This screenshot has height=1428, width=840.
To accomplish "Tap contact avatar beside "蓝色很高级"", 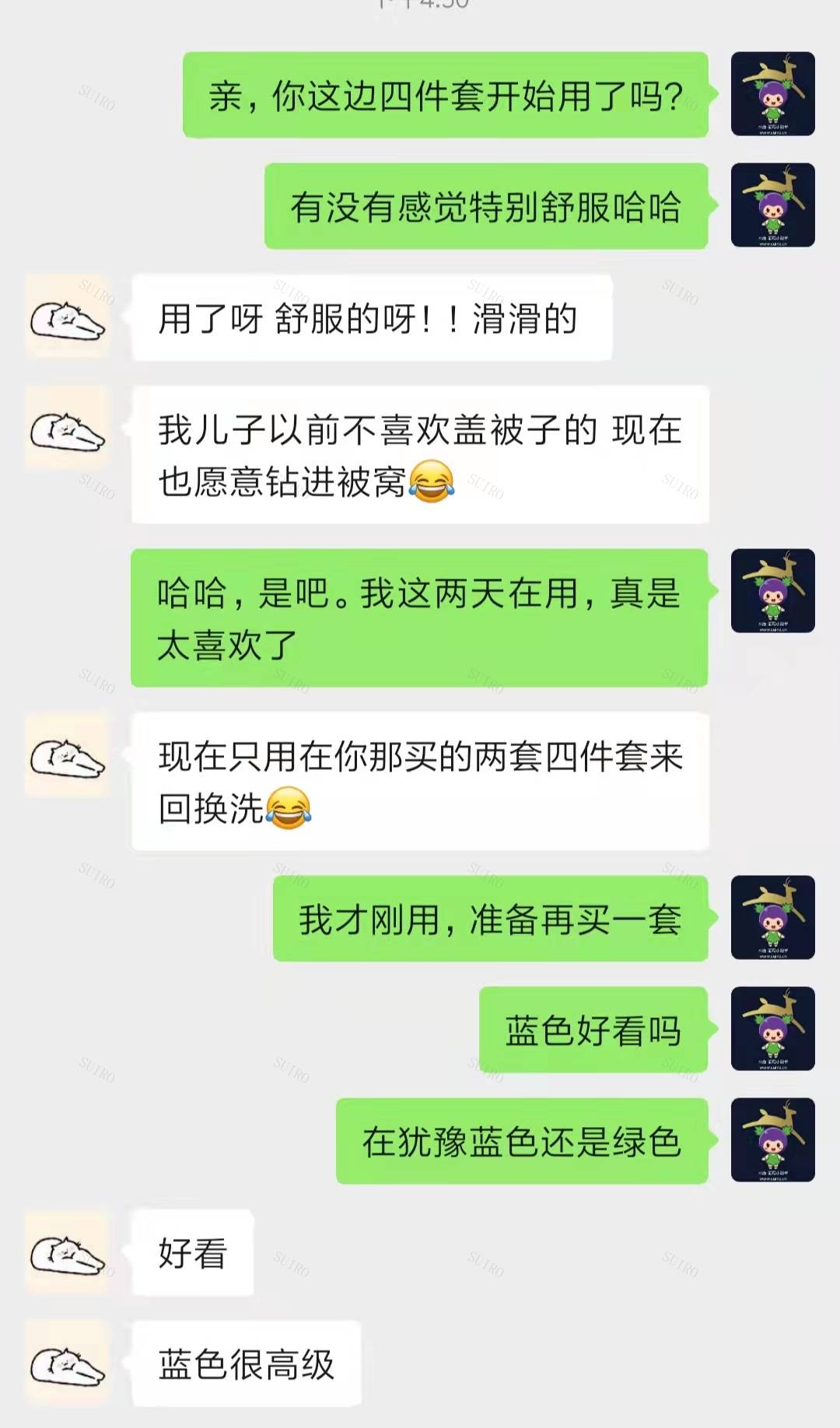I will pos(67,1363).
